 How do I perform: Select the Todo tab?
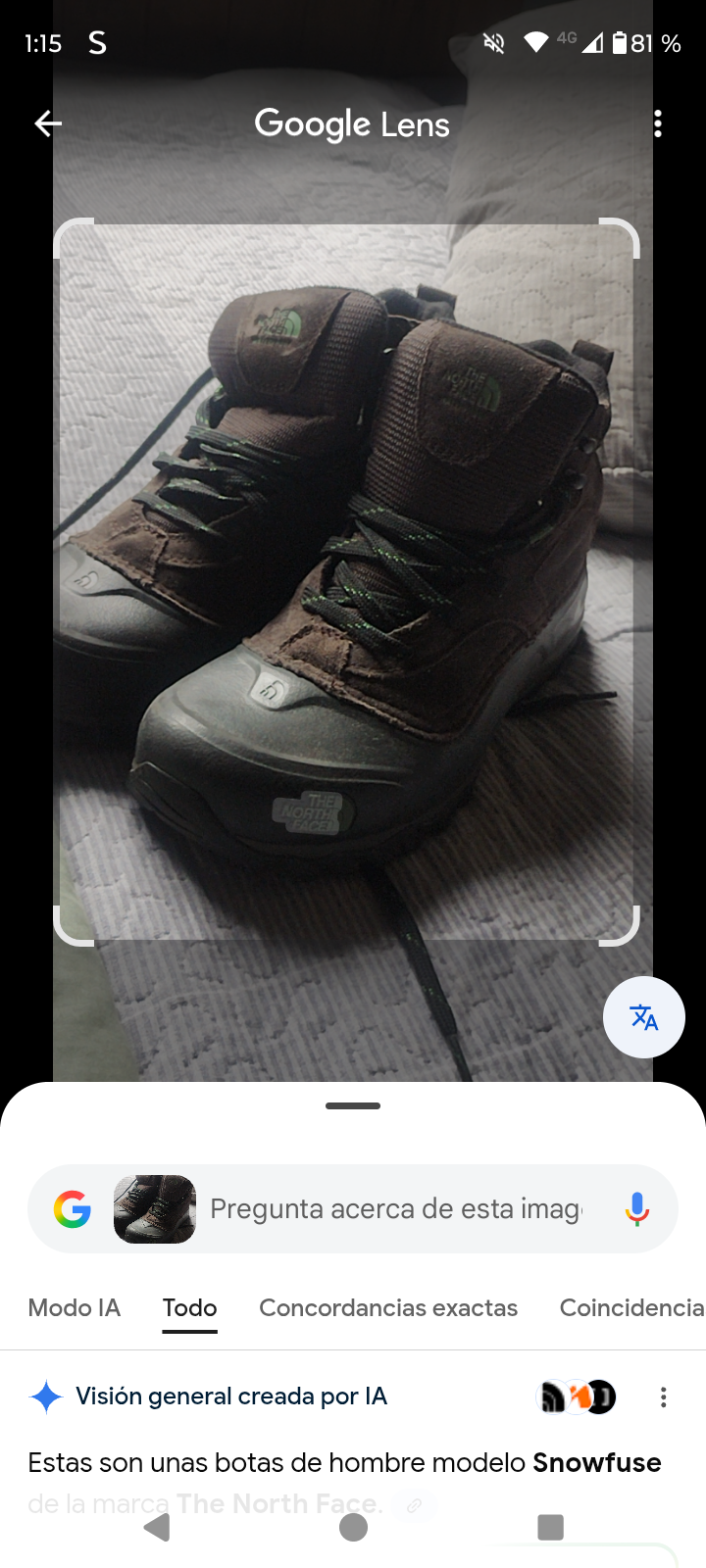[189, 1307]
